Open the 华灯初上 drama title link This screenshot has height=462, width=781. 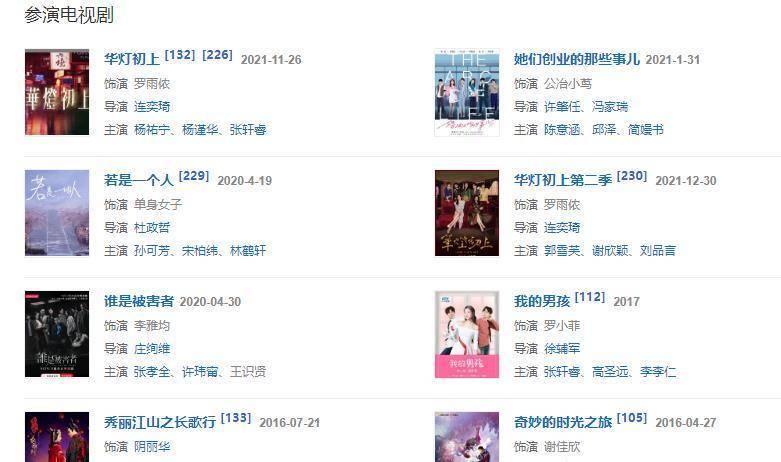click(131, 59)
